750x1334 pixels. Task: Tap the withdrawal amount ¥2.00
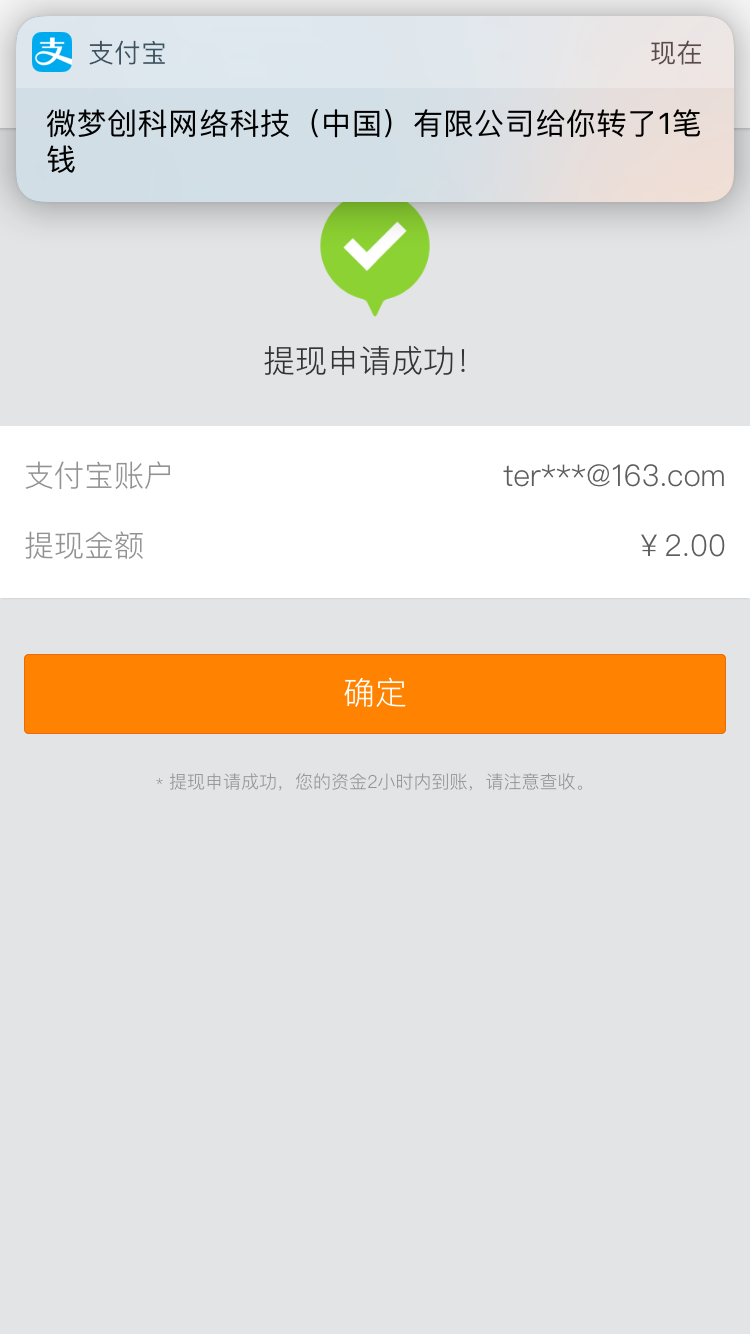pyautogui.click(x=683, y=546)
